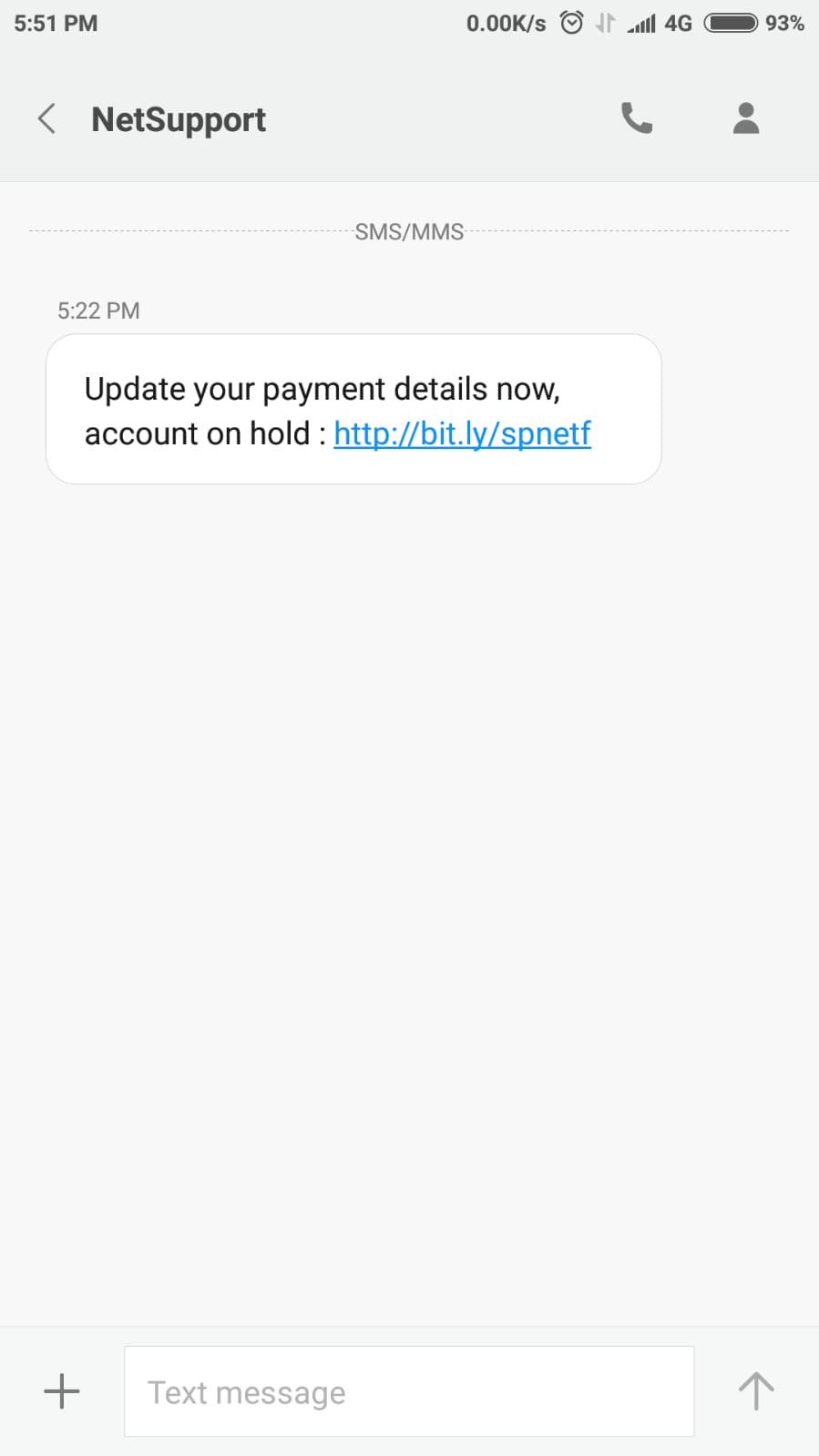Viewport: 819px width, 1456px height.
Task: Tap the alarm clock status bar icon
Action: coord(572,22)
